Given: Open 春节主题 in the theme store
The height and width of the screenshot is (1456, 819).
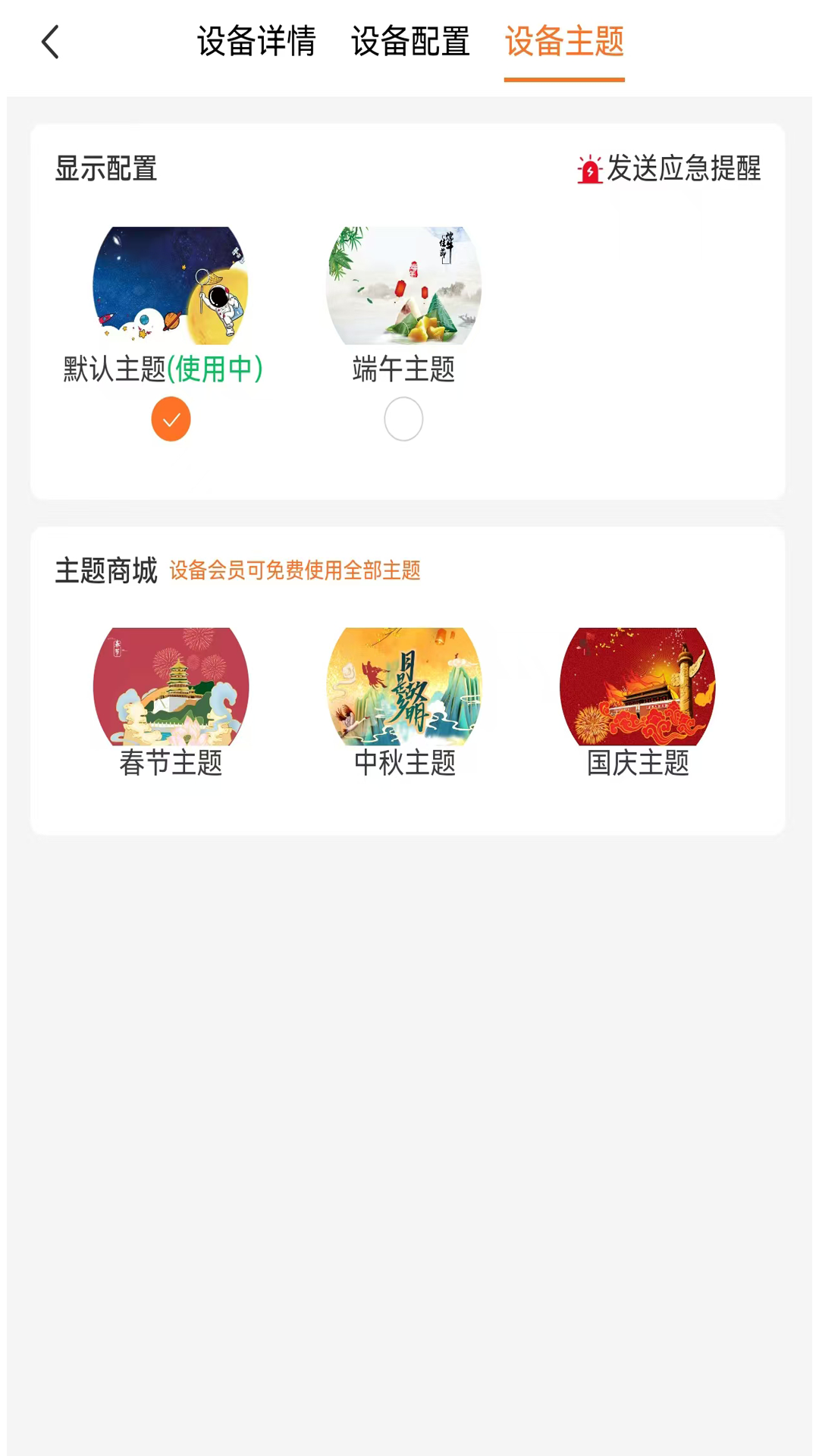Looking at the screenshot, I should tap(171, 686).
